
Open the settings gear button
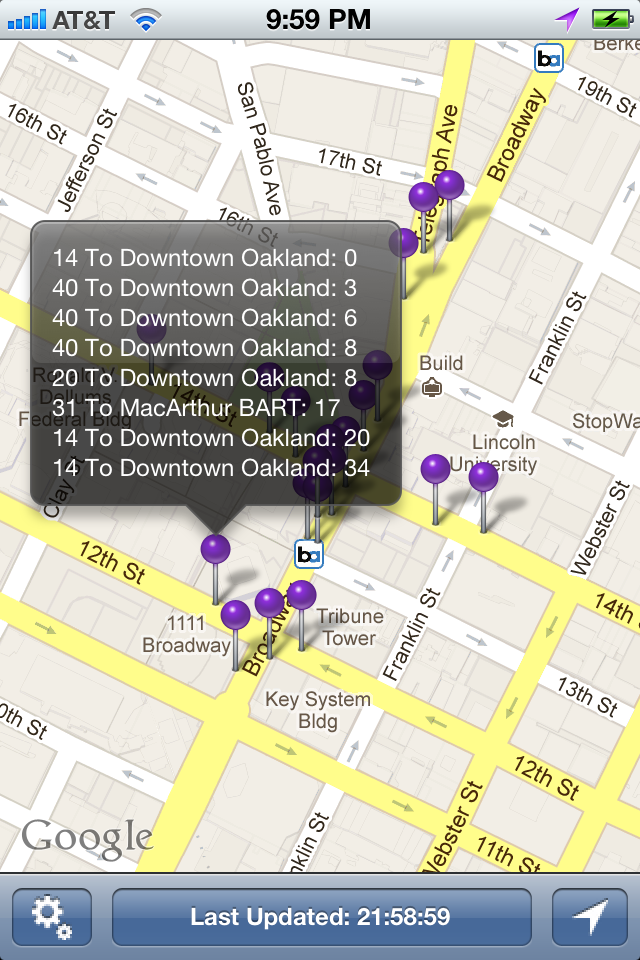51,916
